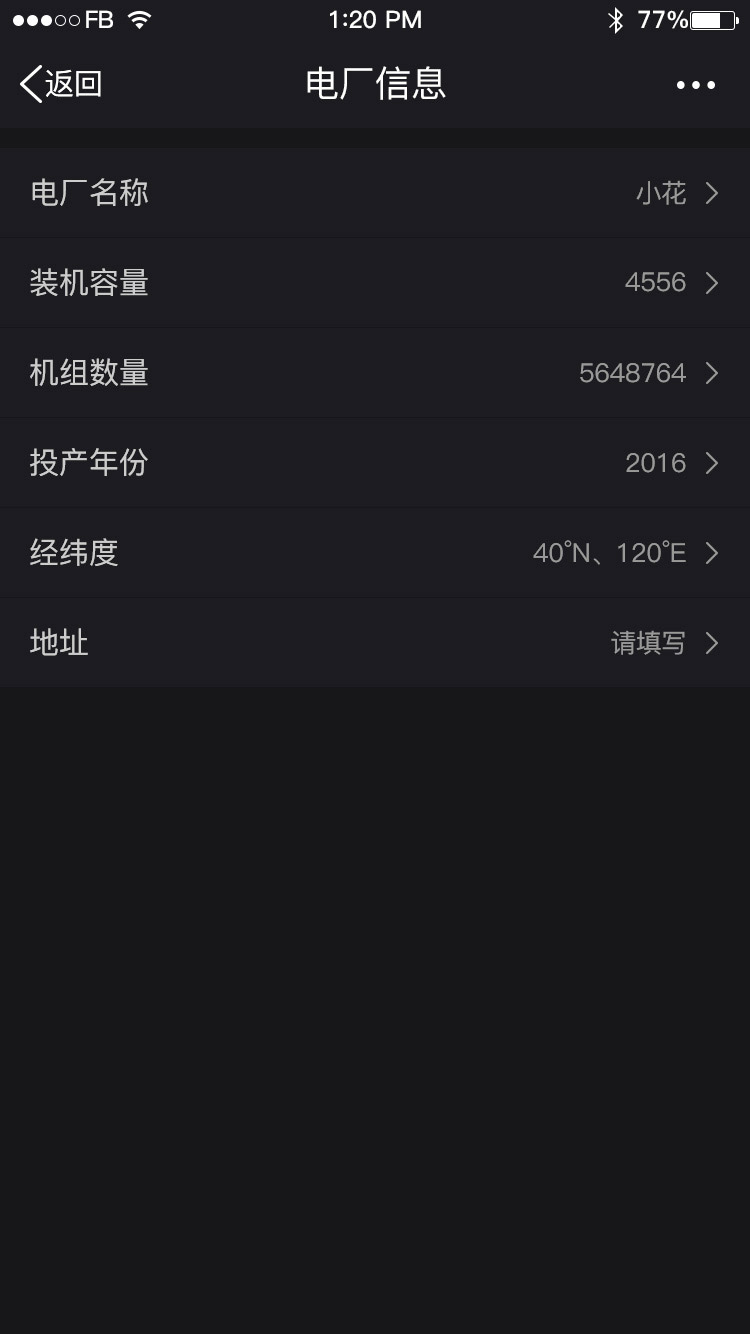Open the 电厂名称 row
The image size is (750, 1334).
[x=375, y=193]
